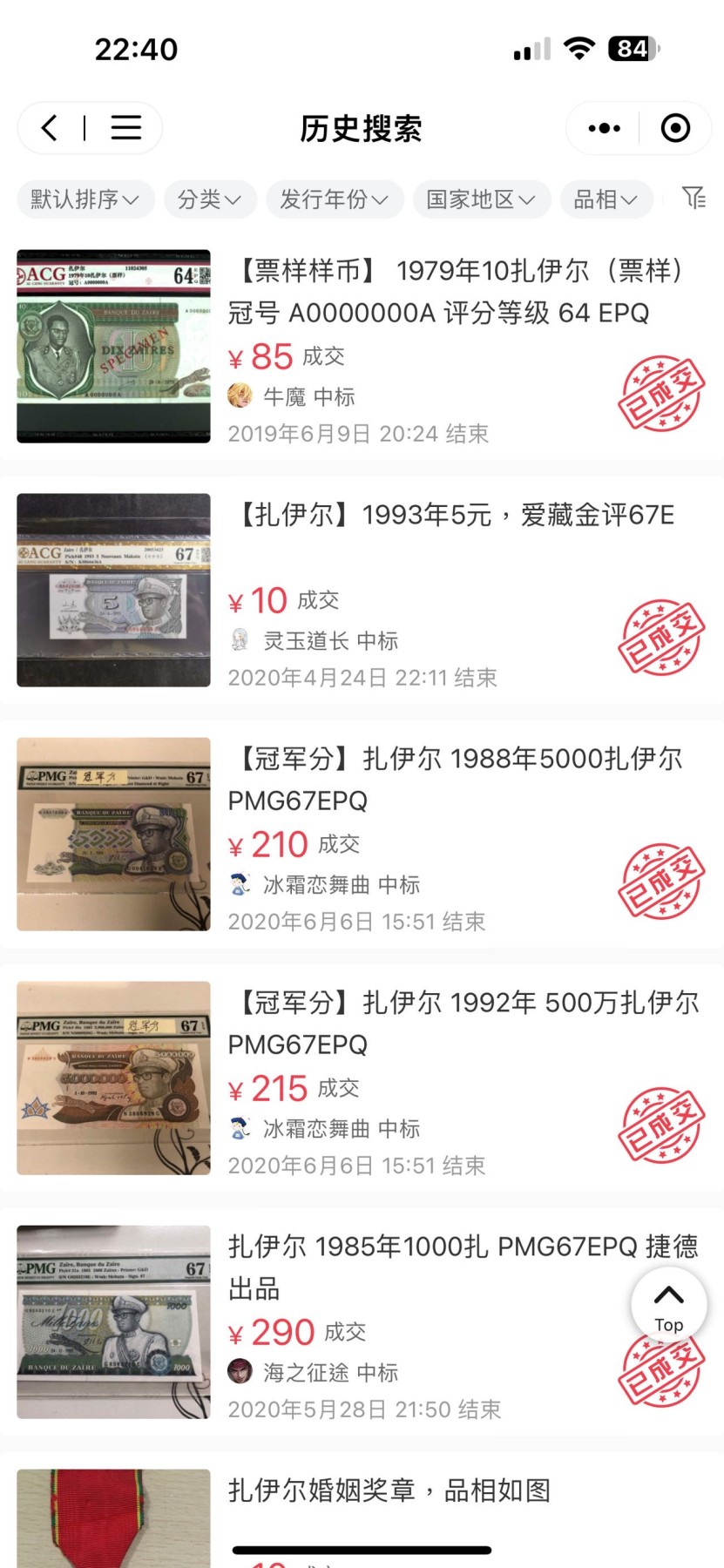Tap the circular close capsule icon
The width and height of the screenshot is (724, 1568).
pyautogui.click(x=673, y=127)
